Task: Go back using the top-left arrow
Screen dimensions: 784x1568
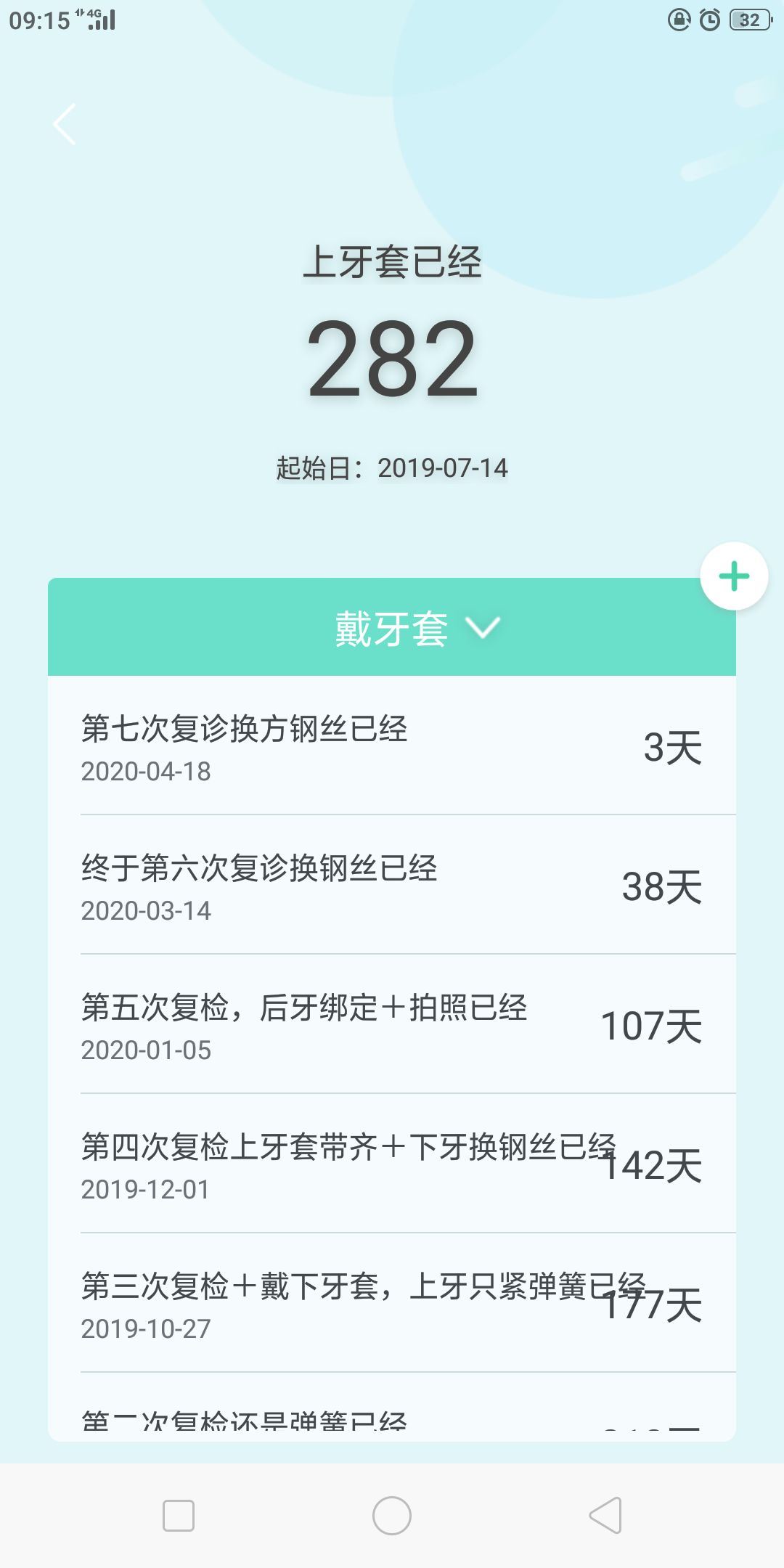Action: pos(65,124)
